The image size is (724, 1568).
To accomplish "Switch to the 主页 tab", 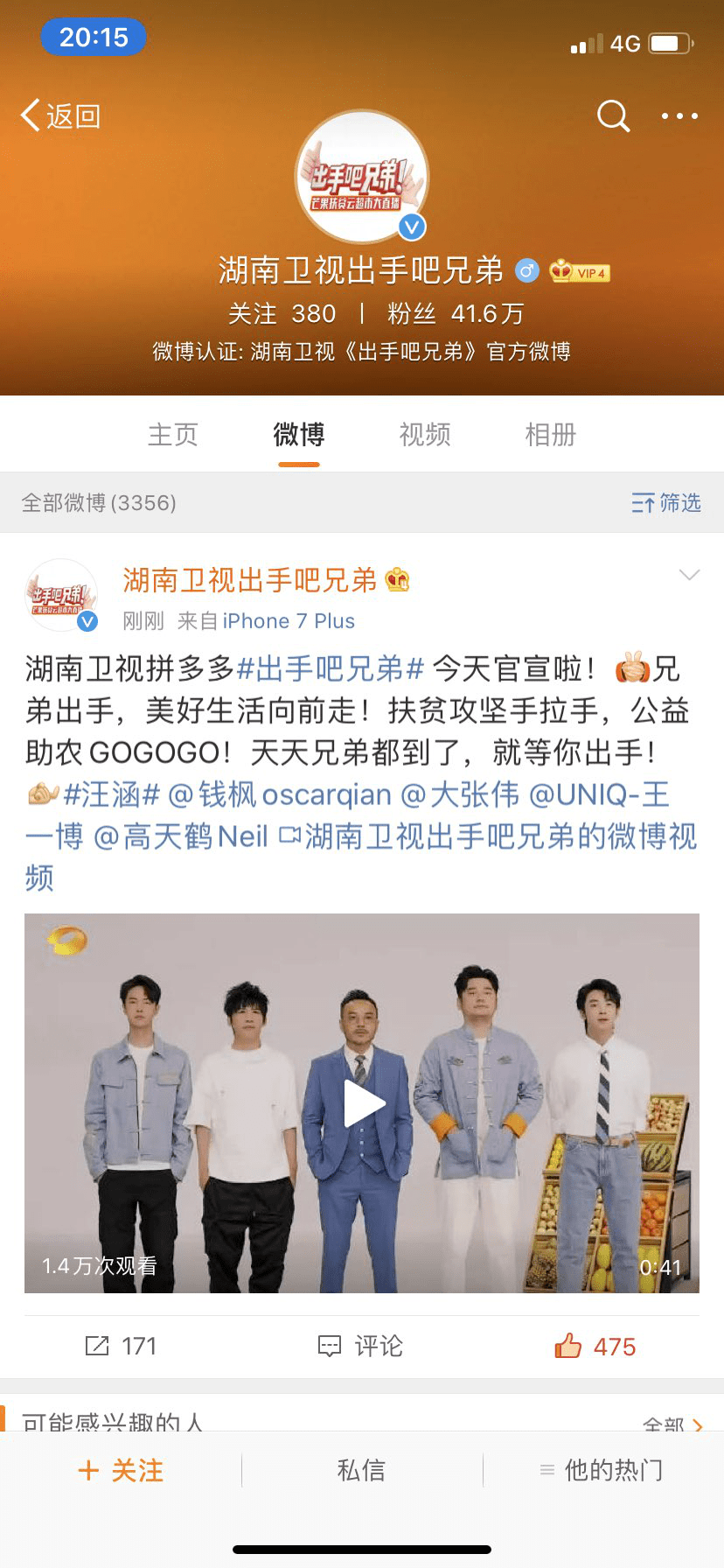I will (x=173, y=434).
